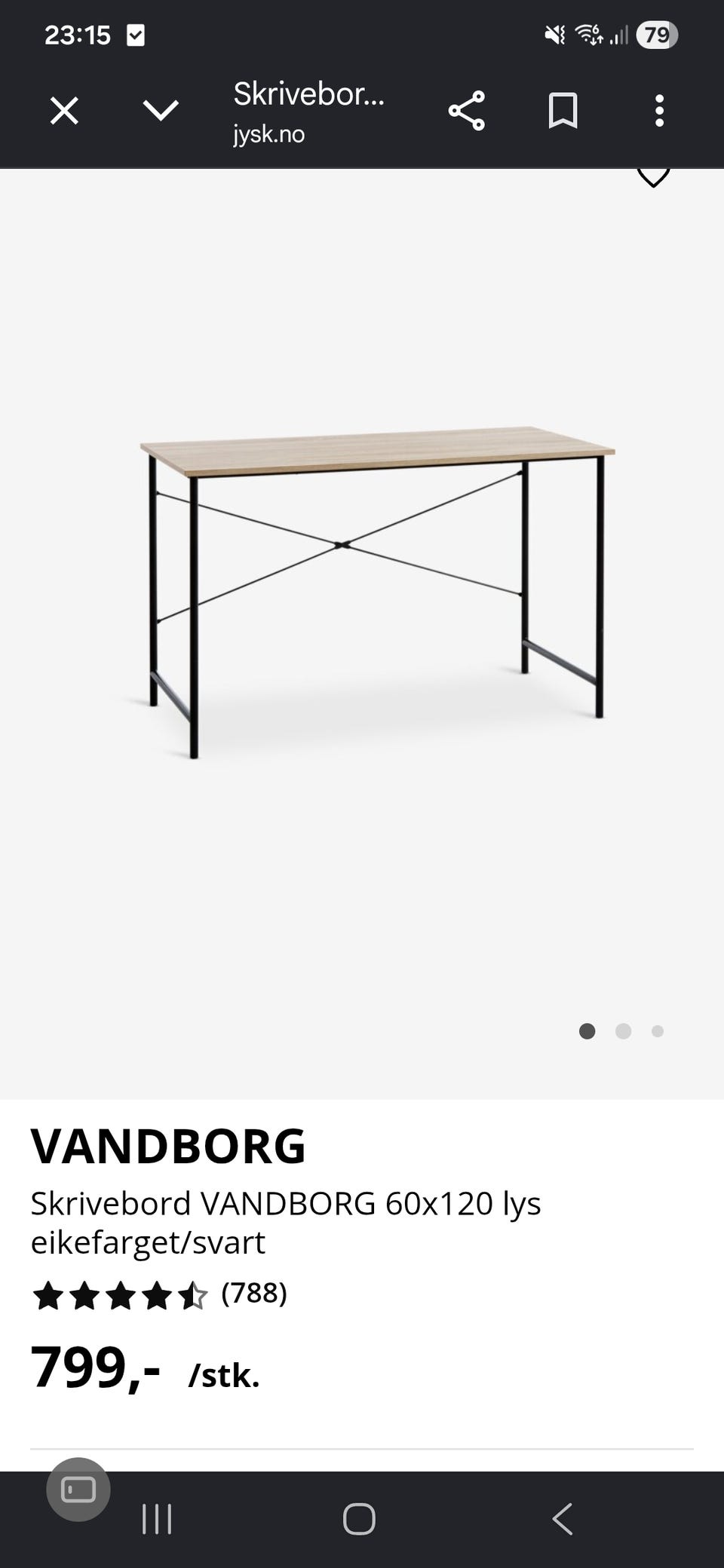Minimize the tab with the down chevron
The height and width of the screenshot is (1568, 724).
[161, 112]
